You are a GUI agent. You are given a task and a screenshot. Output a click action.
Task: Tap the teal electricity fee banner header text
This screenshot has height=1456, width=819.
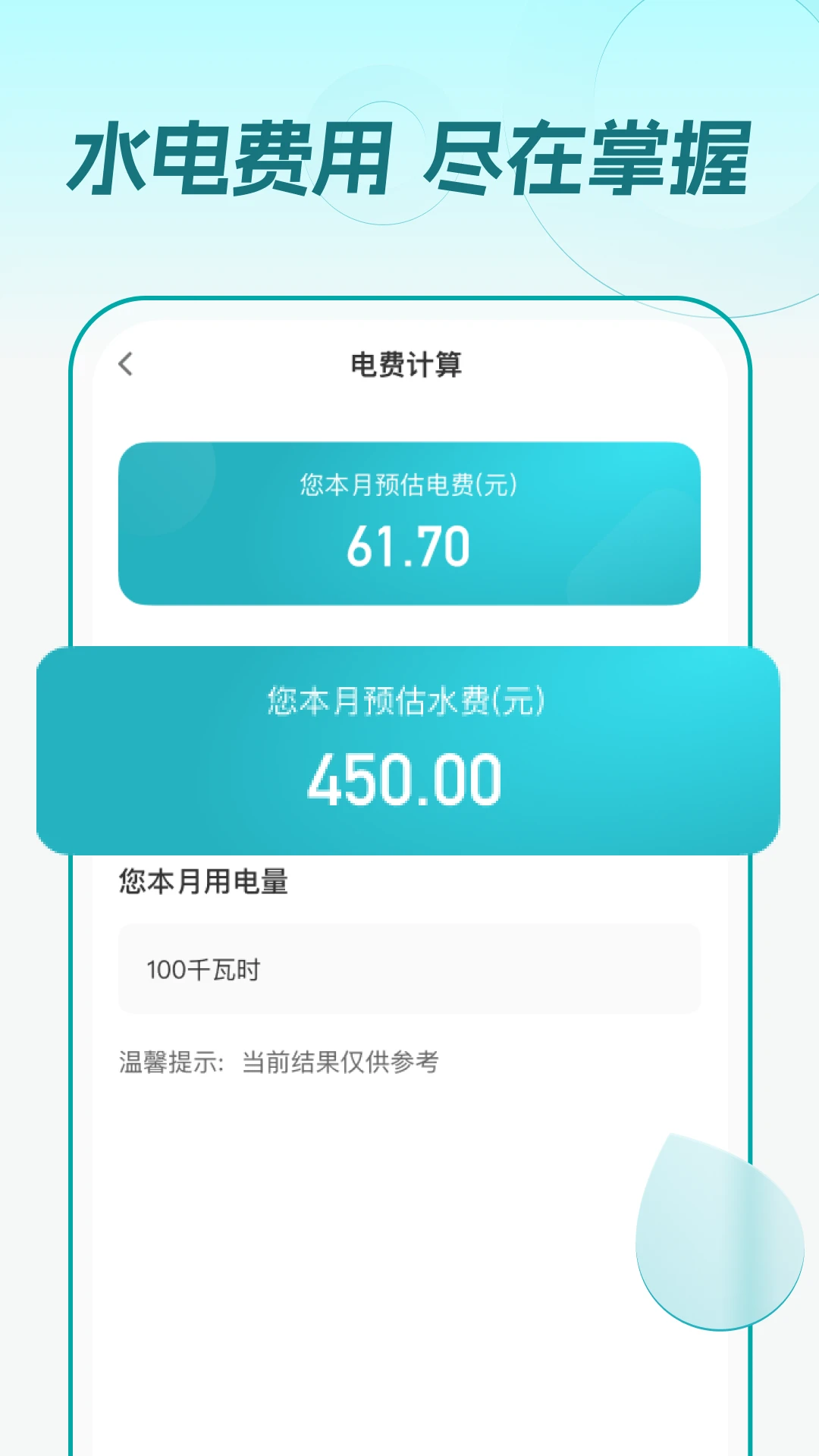409,485
